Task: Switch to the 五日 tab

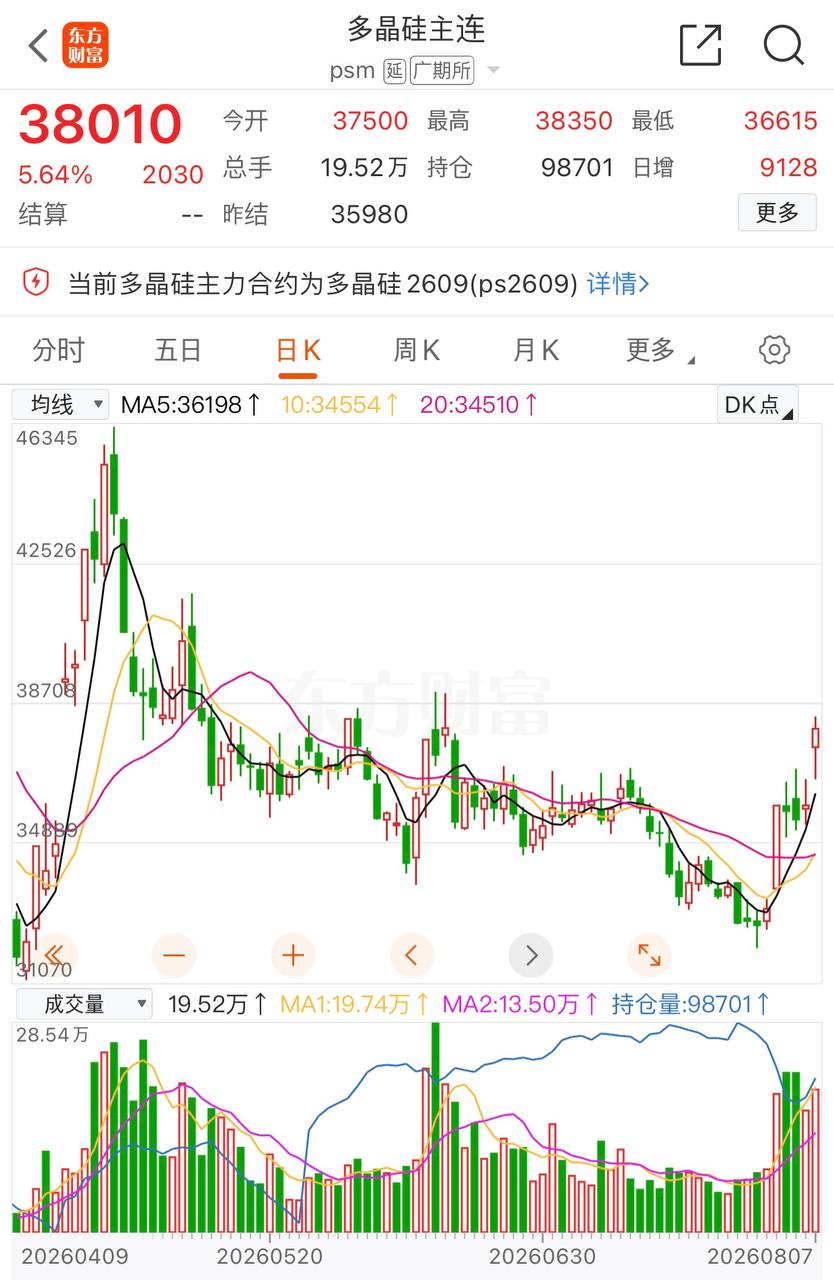Action: click(178, 350)
